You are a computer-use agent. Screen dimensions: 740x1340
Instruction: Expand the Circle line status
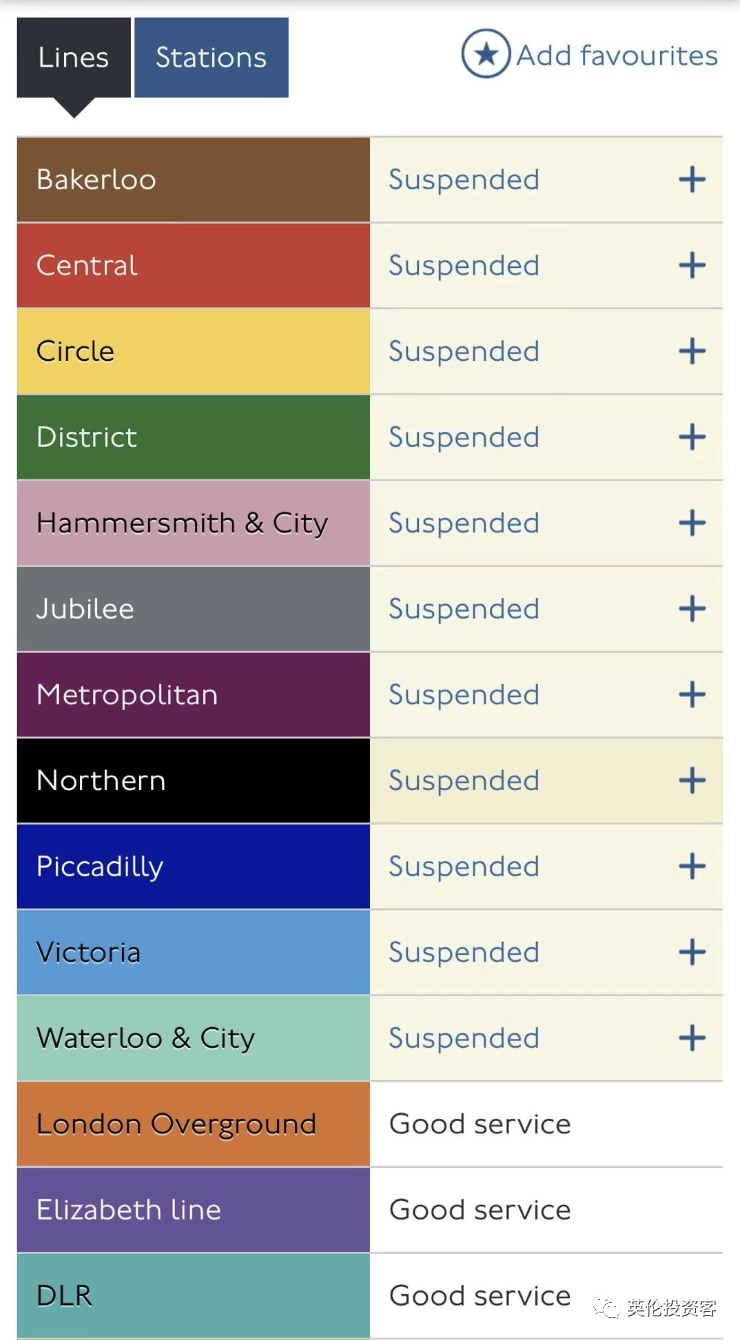692,352
